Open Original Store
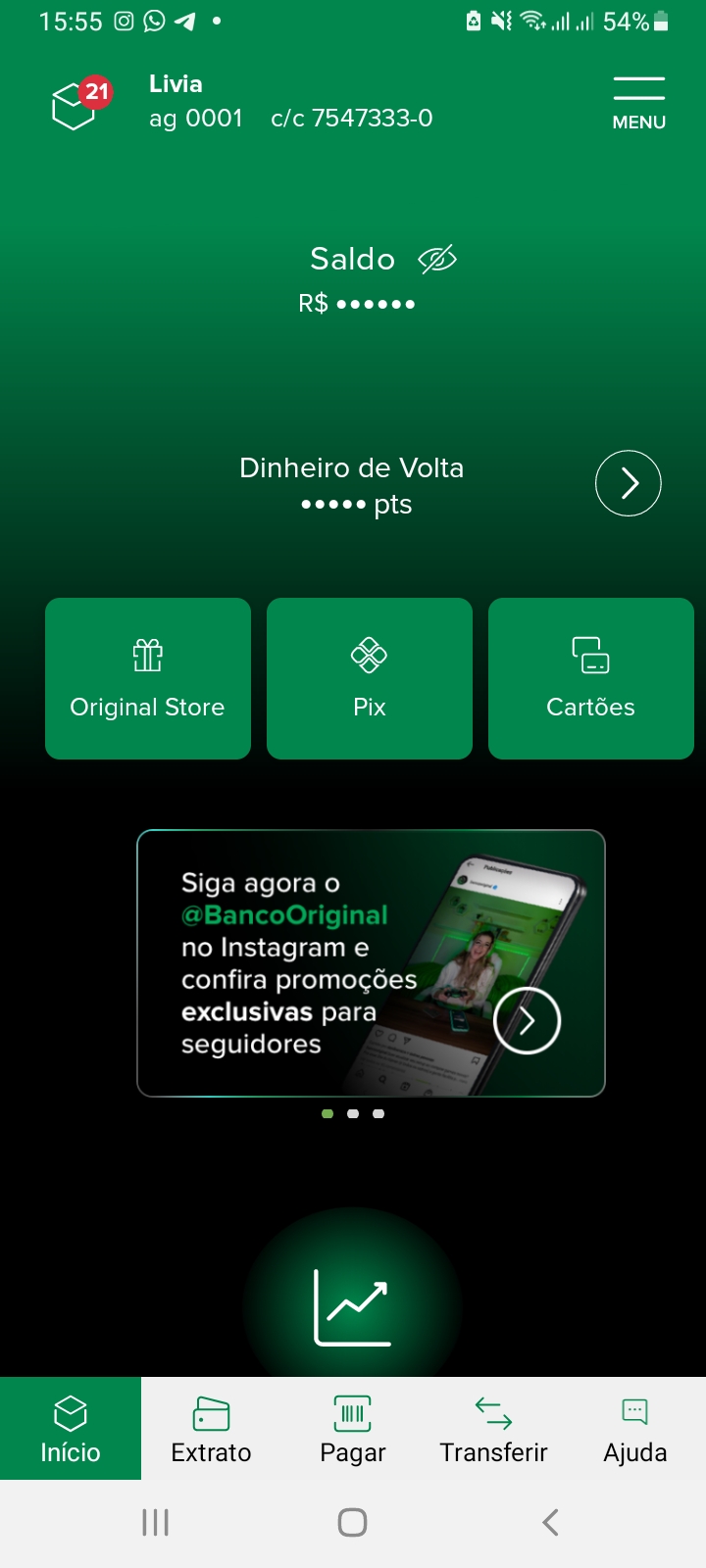Image resolution: width=706 pixels, height=1568 pixels. pos(148,678)
